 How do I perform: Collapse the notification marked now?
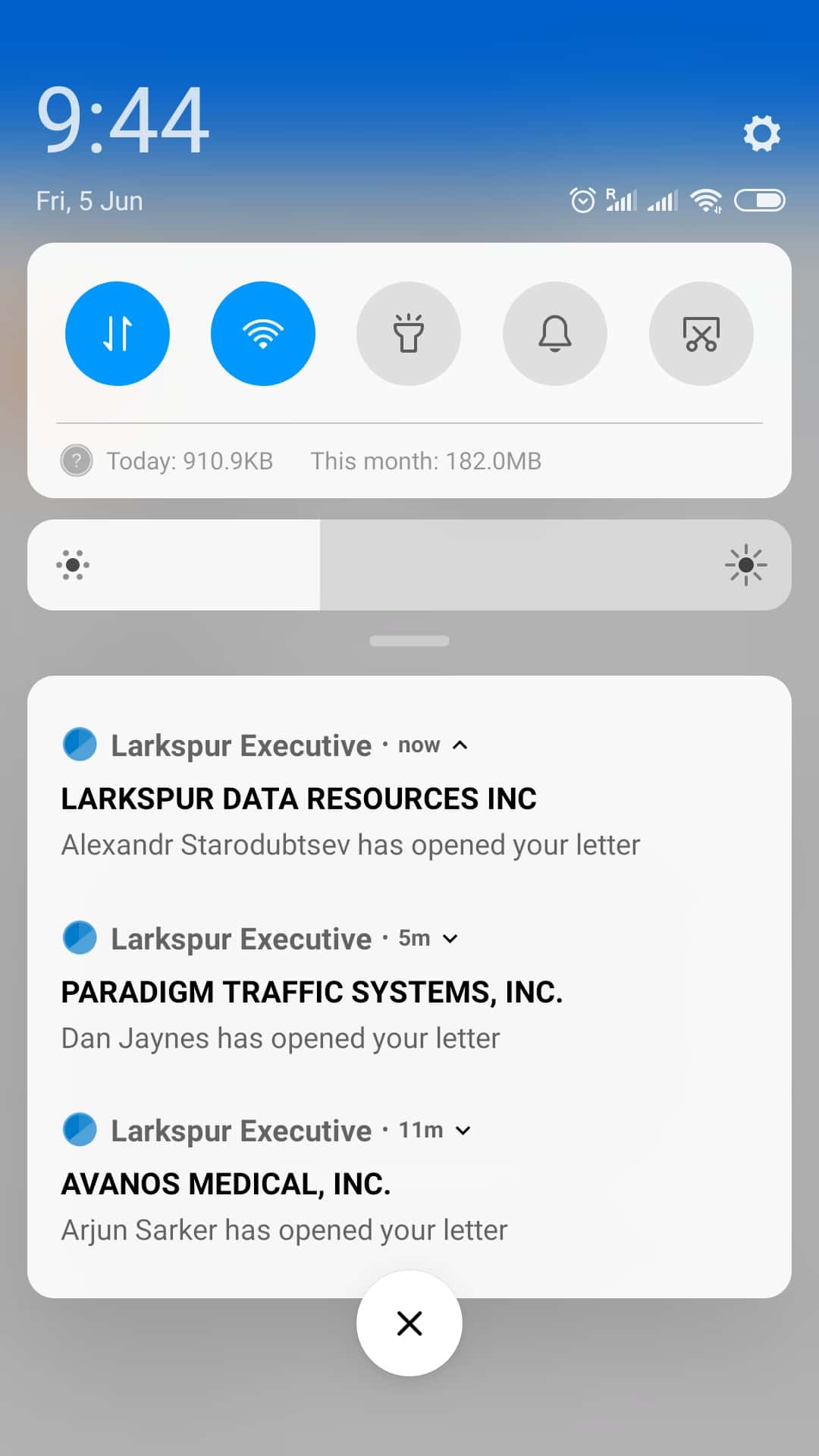[x=460, y=745]
